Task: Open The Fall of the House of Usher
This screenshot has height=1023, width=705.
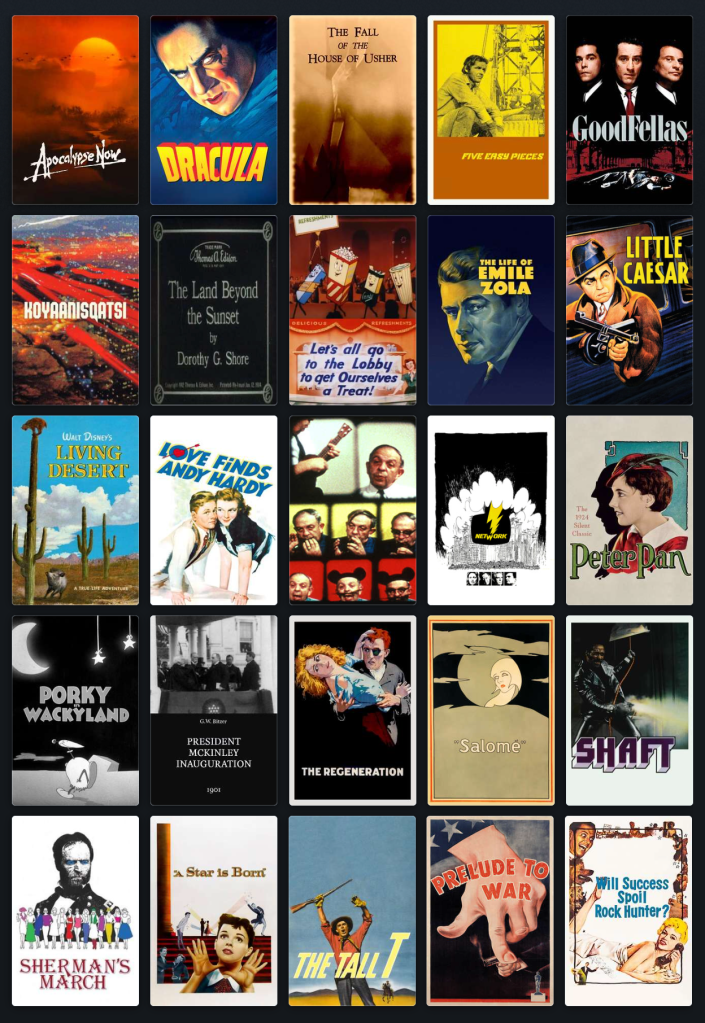Action: tap(352, 110)
